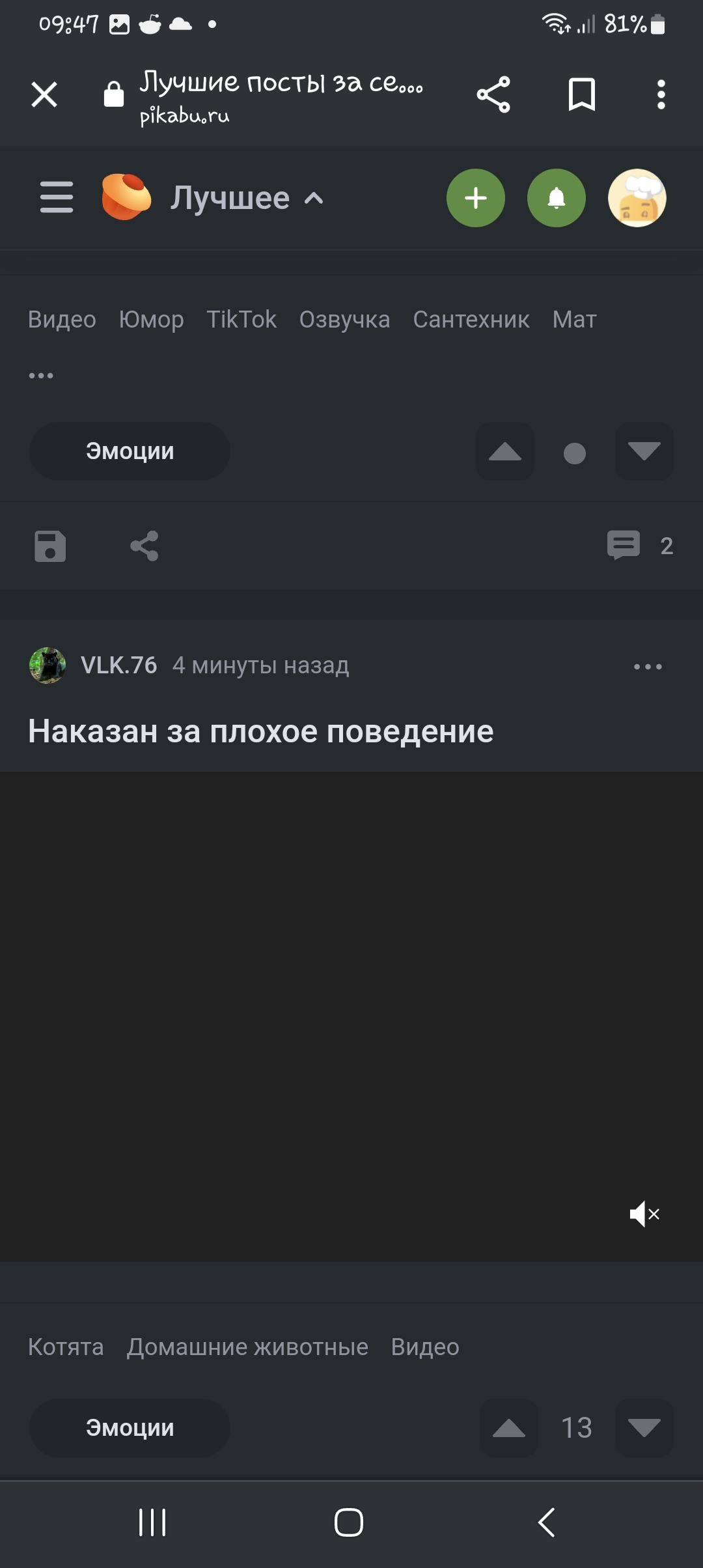703x1568 pixels.
Task: Unmute the video sound
Action: pos(644,1214)
